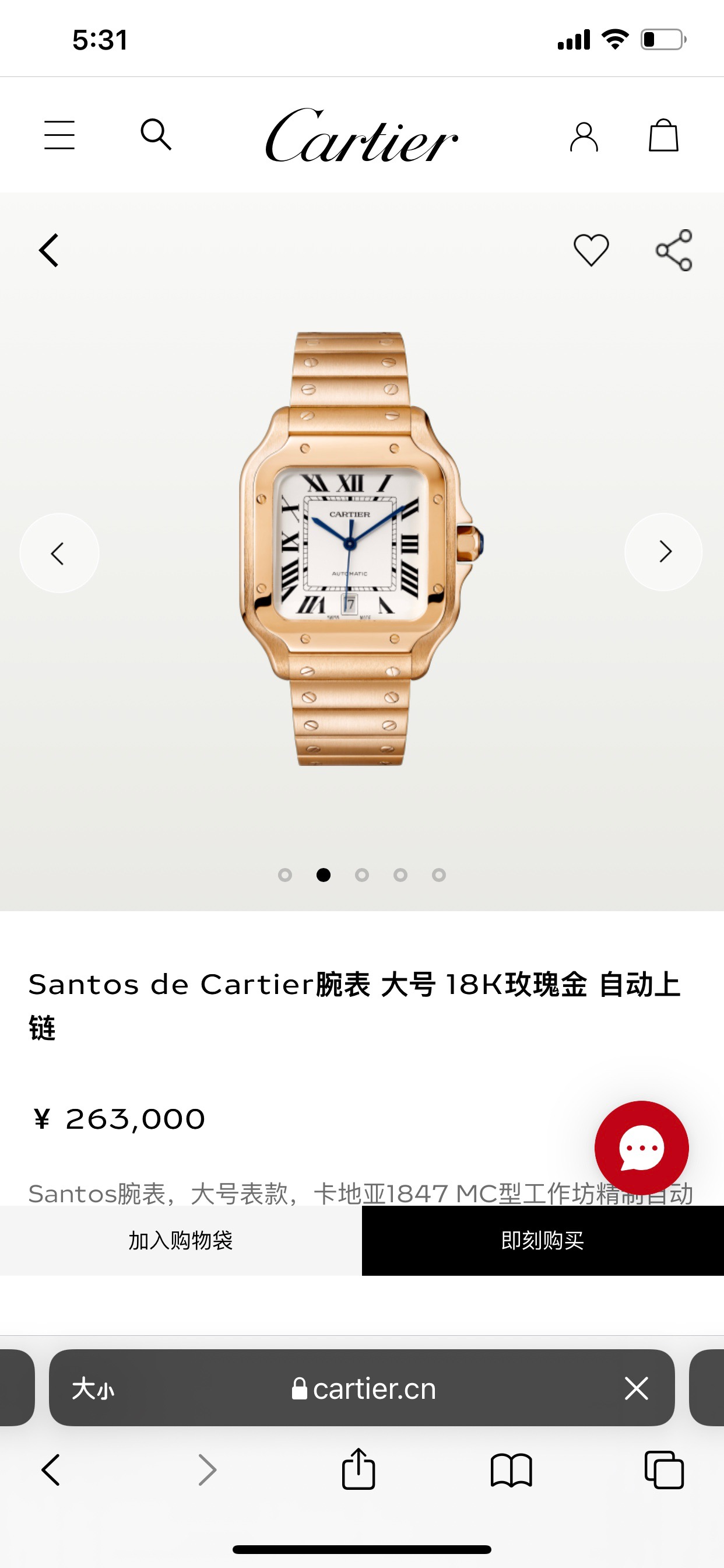
Task: Open the Safari tabs overview
Action: (664, 1470)
